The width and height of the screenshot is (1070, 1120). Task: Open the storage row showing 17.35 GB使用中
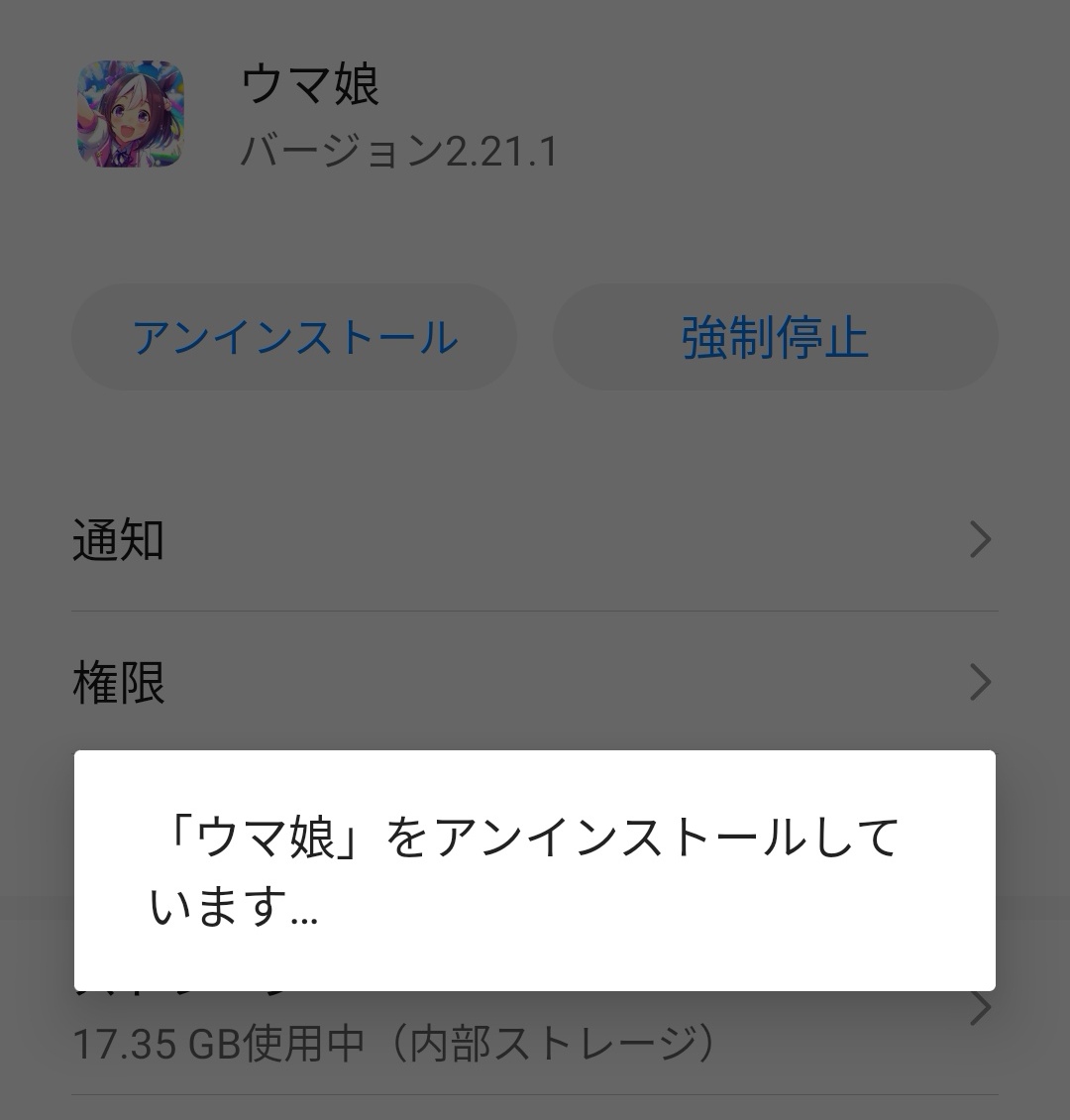coord(535,1041)
